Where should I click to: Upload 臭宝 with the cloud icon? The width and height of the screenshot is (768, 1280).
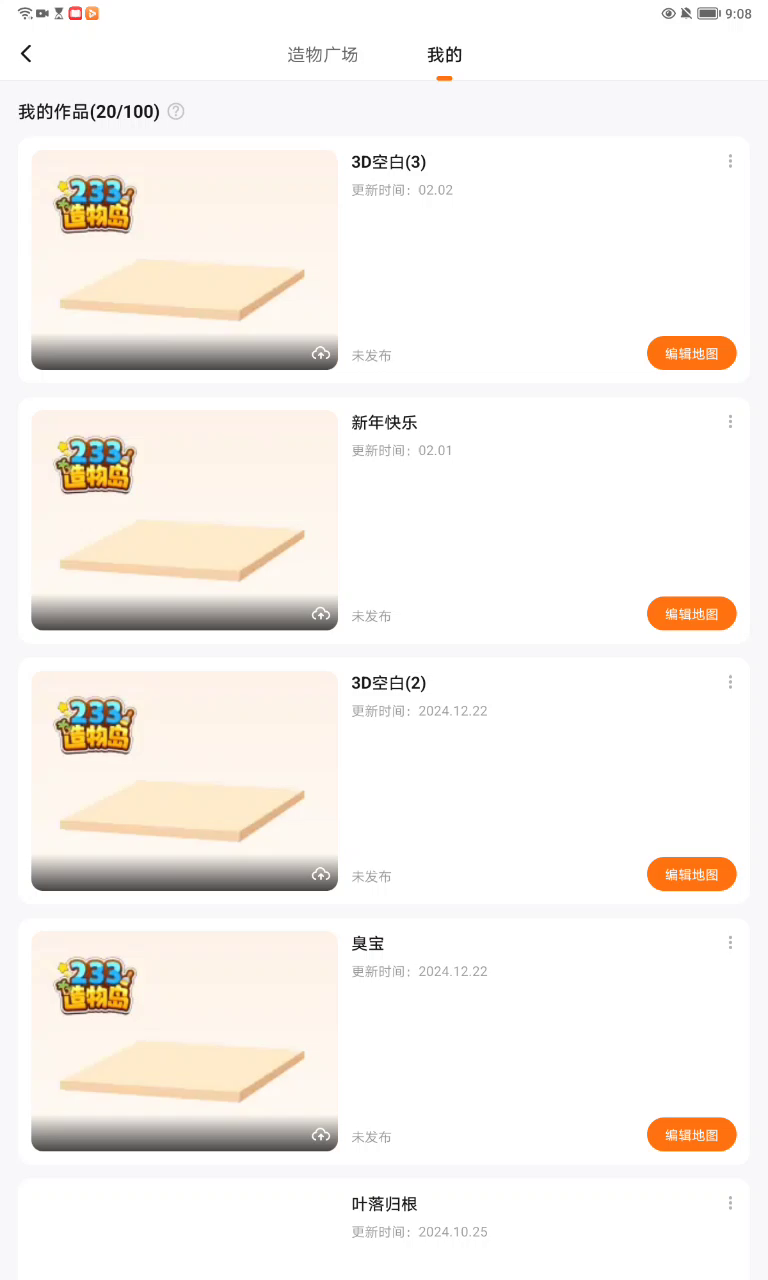[x=321, y=1135]
